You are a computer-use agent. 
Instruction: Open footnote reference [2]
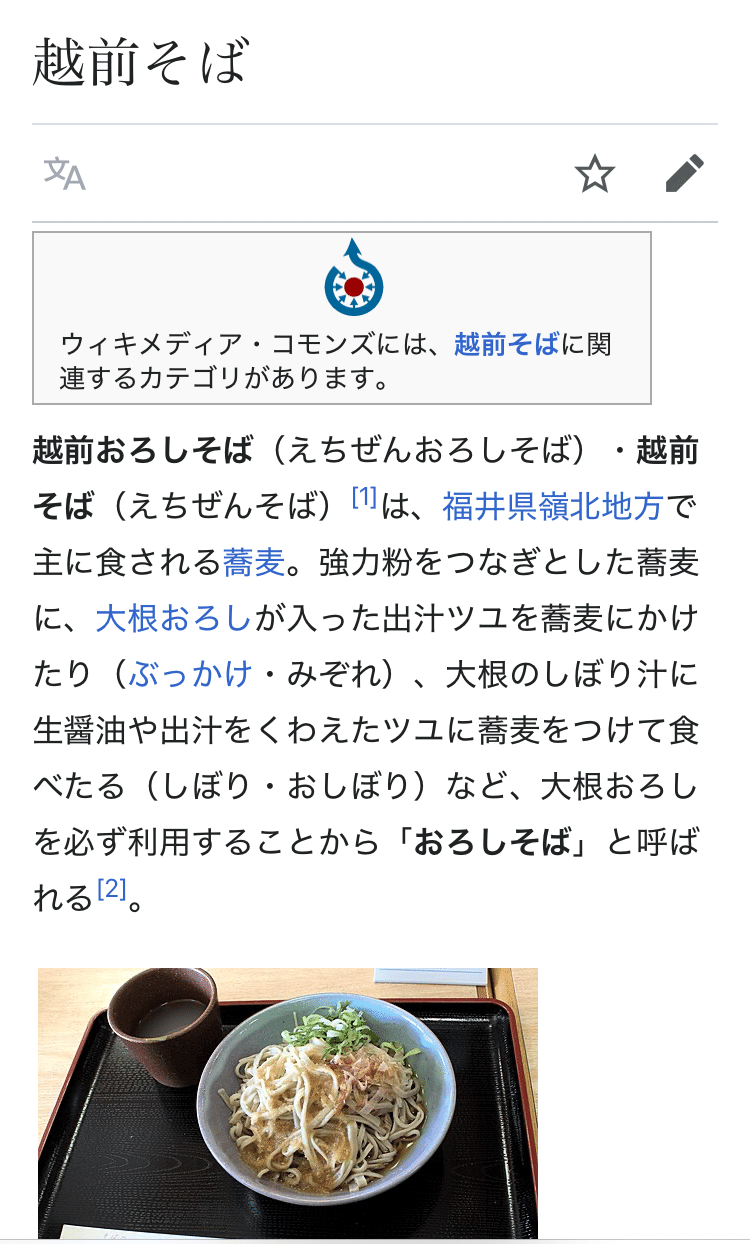click(x=111, y=888)
